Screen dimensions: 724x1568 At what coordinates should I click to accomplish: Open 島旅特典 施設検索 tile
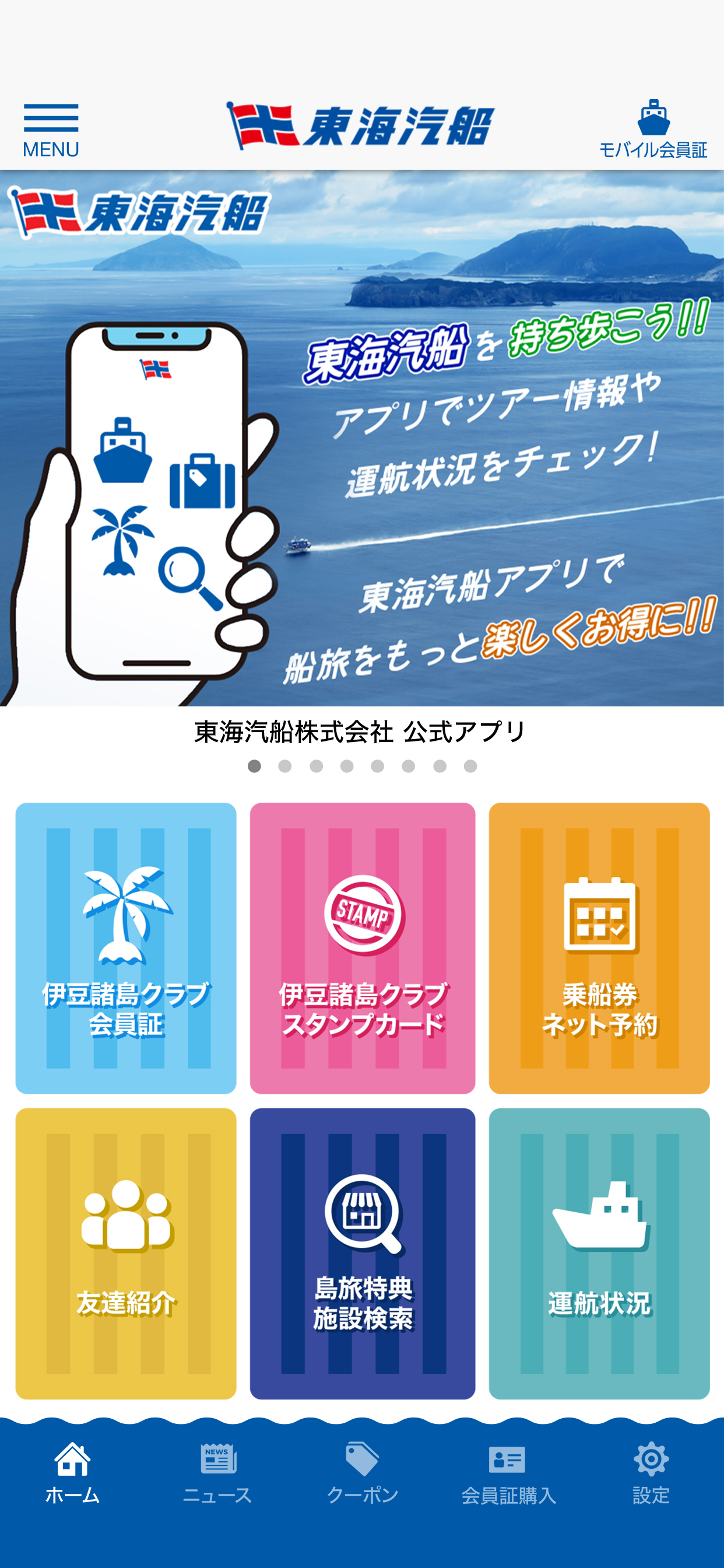coord(362,1254)
